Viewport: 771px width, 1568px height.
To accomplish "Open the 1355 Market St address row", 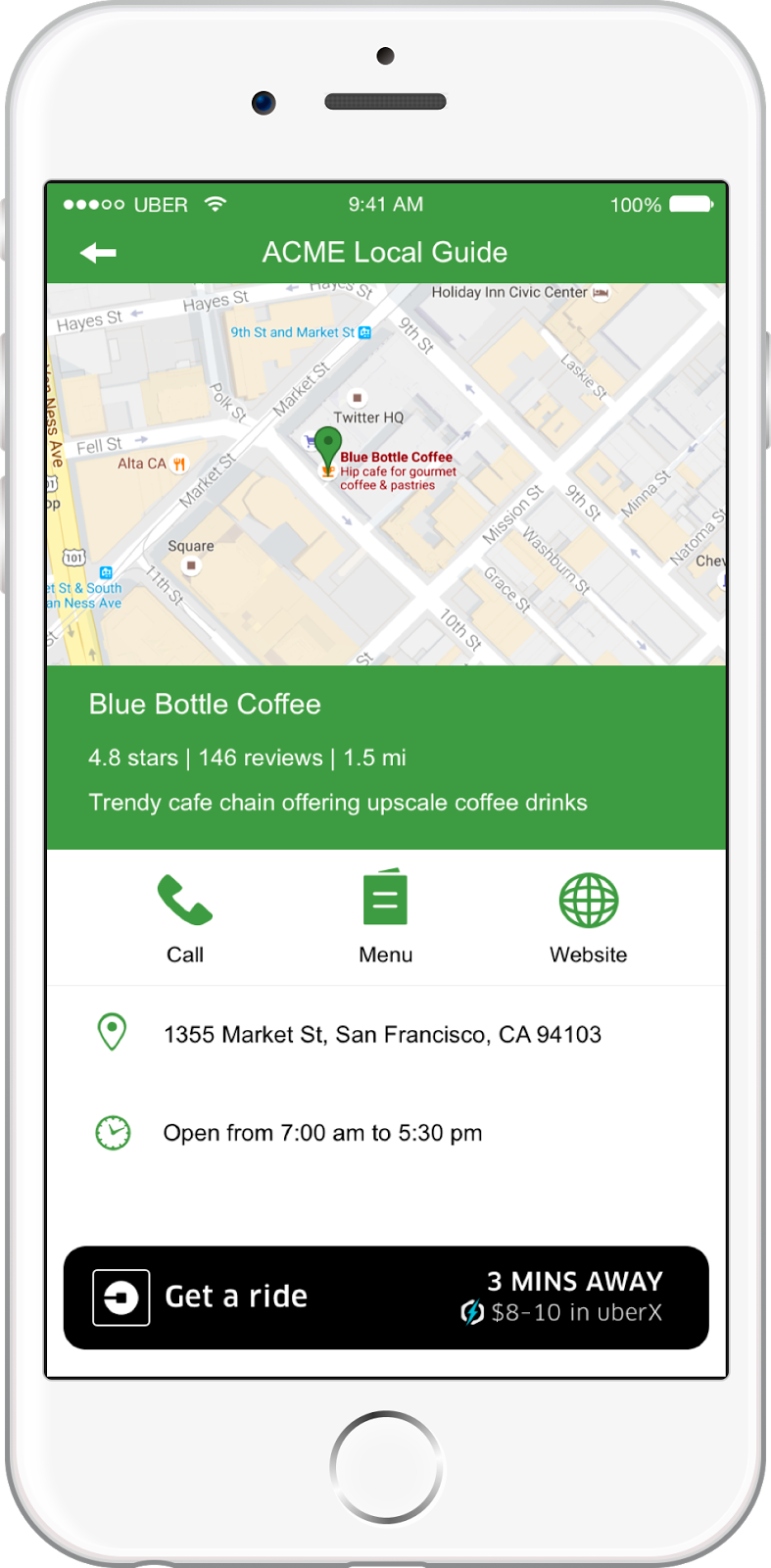I will pyautogui.click(x=381, y=1035).
